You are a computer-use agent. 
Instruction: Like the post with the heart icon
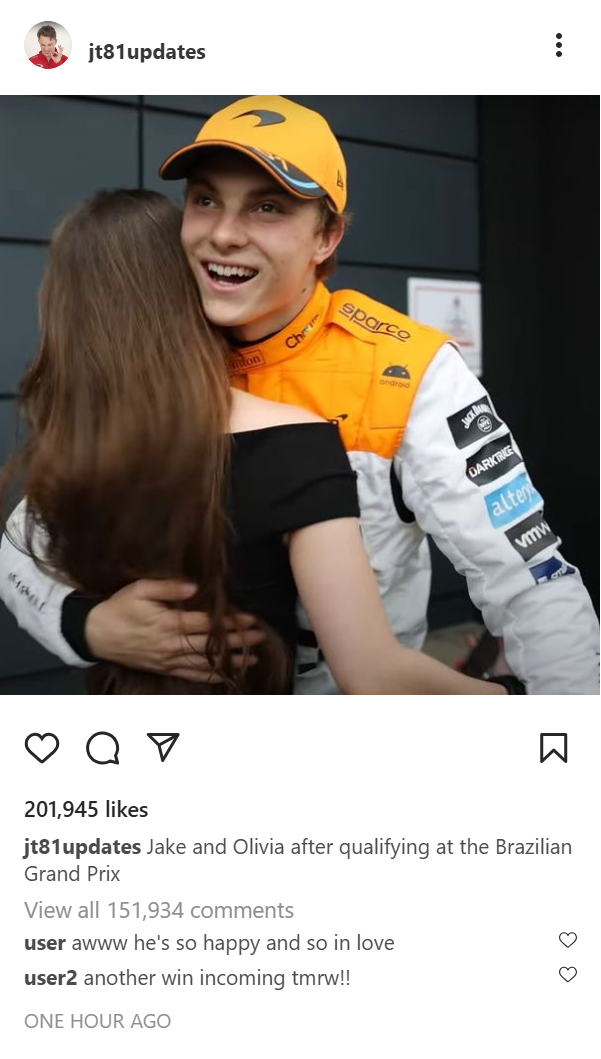42,748
